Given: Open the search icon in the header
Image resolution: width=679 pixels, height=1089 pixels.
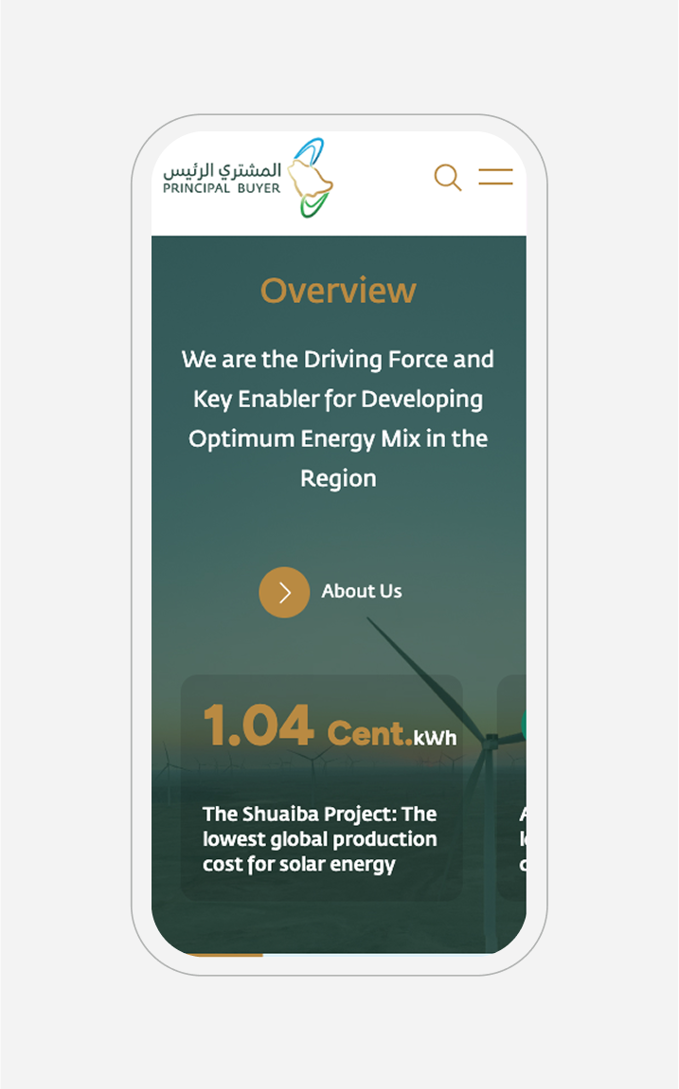Looking at the screenshot, I should coord(447,178).
